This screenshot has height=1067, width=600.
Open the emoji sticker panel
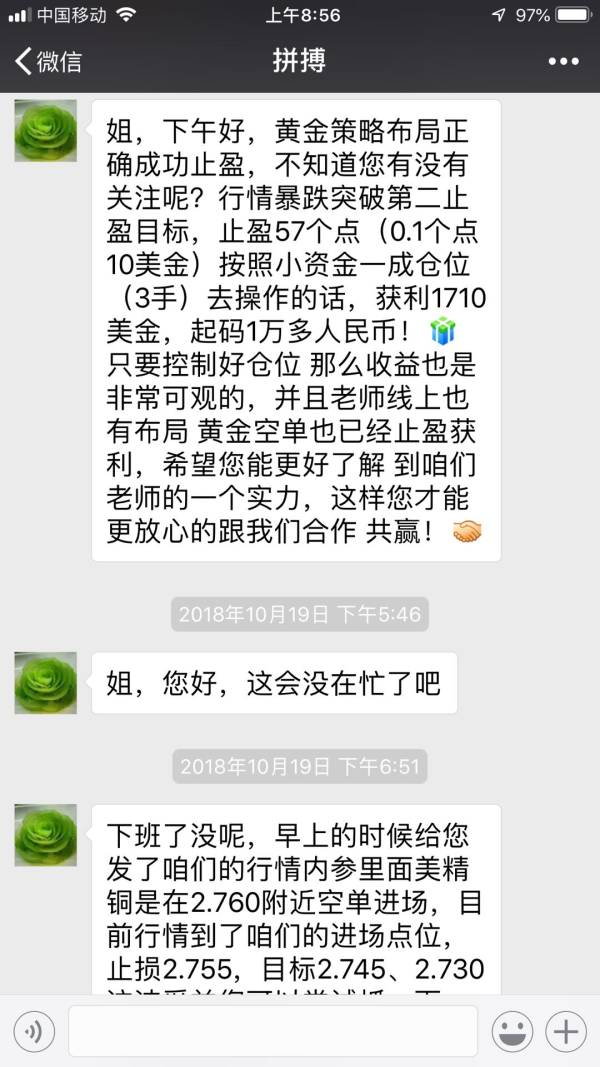click(513, 1031)
